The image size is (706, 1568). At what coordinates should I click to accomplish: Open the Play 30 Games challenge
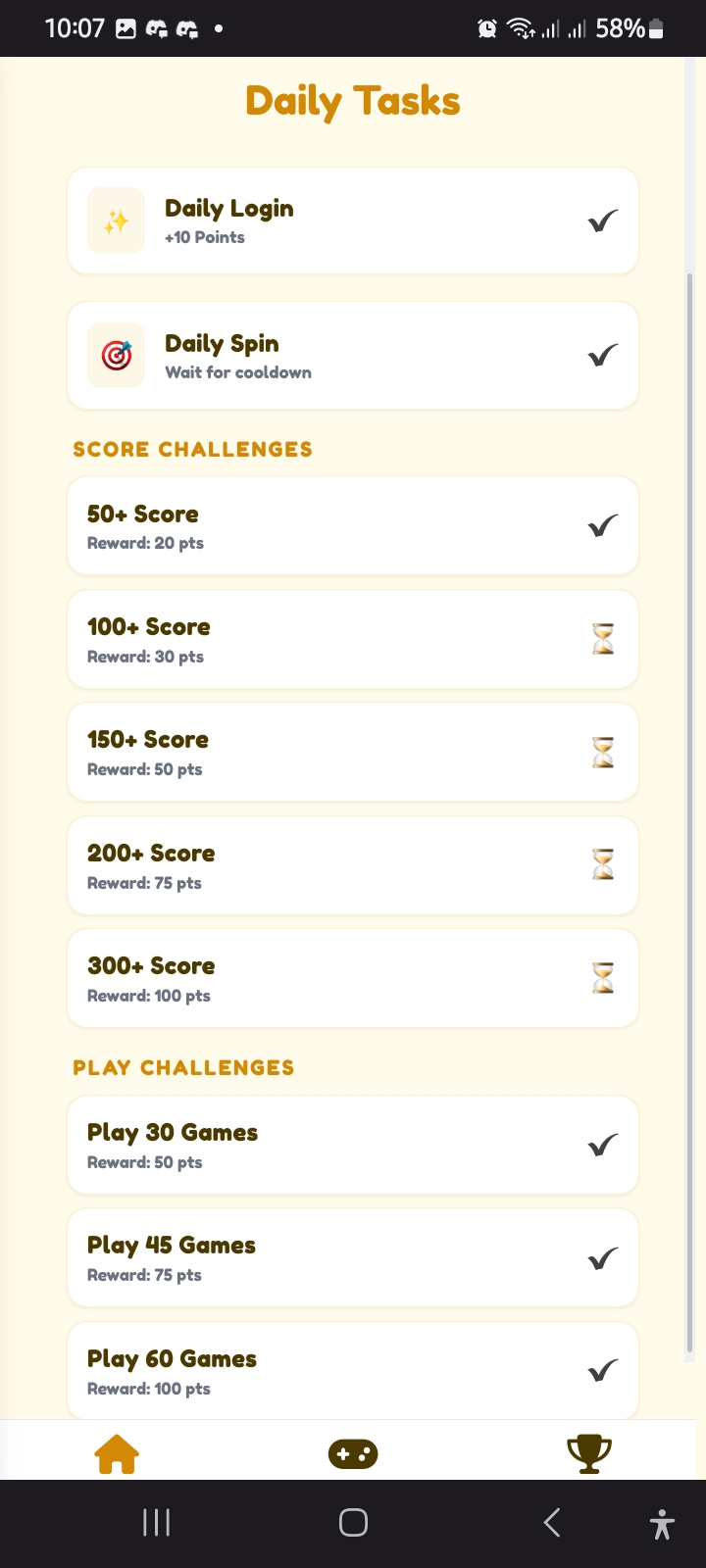pyautogui.click(x=353, y=1145)
